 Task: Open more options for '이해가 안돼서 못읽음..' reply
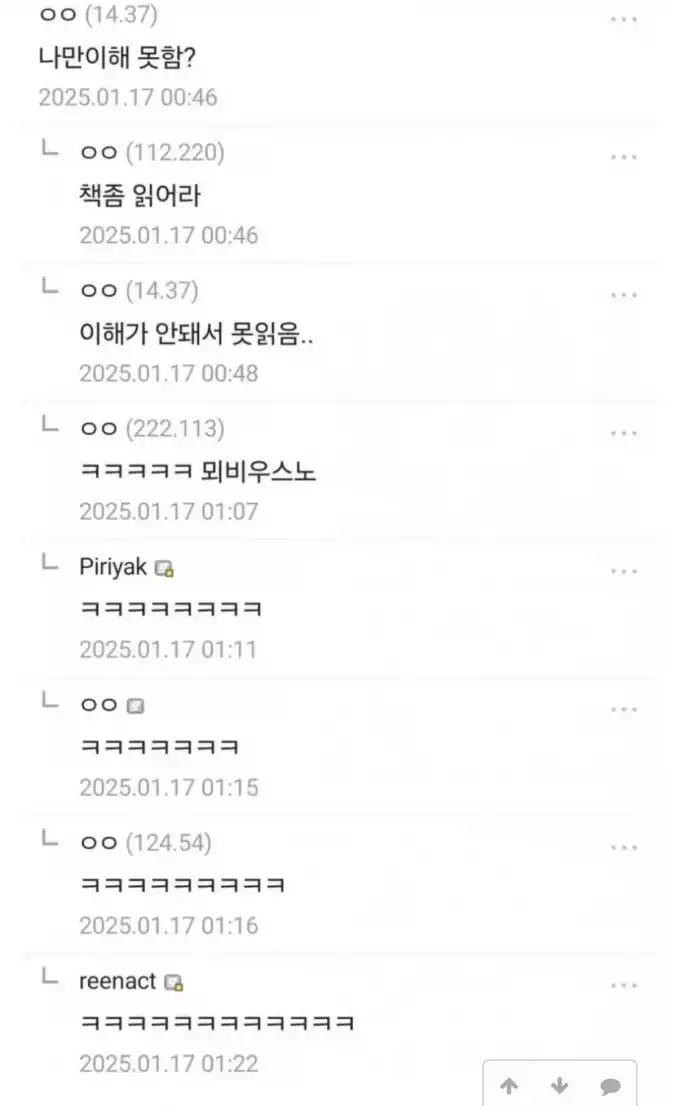pos(624,296)
